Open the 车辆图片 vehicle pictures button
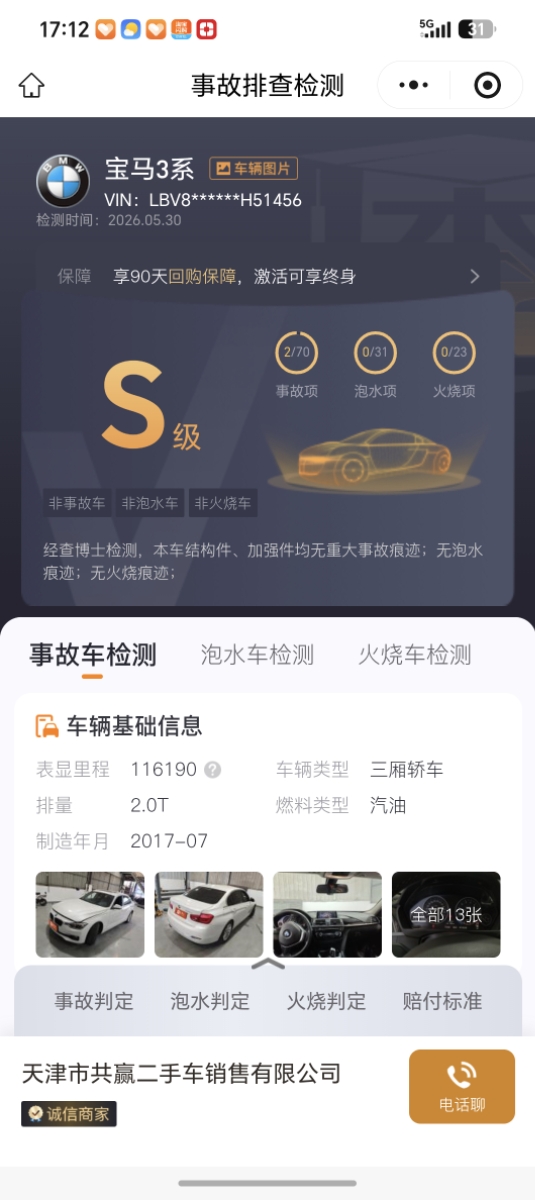 click(x=254, y=168)
